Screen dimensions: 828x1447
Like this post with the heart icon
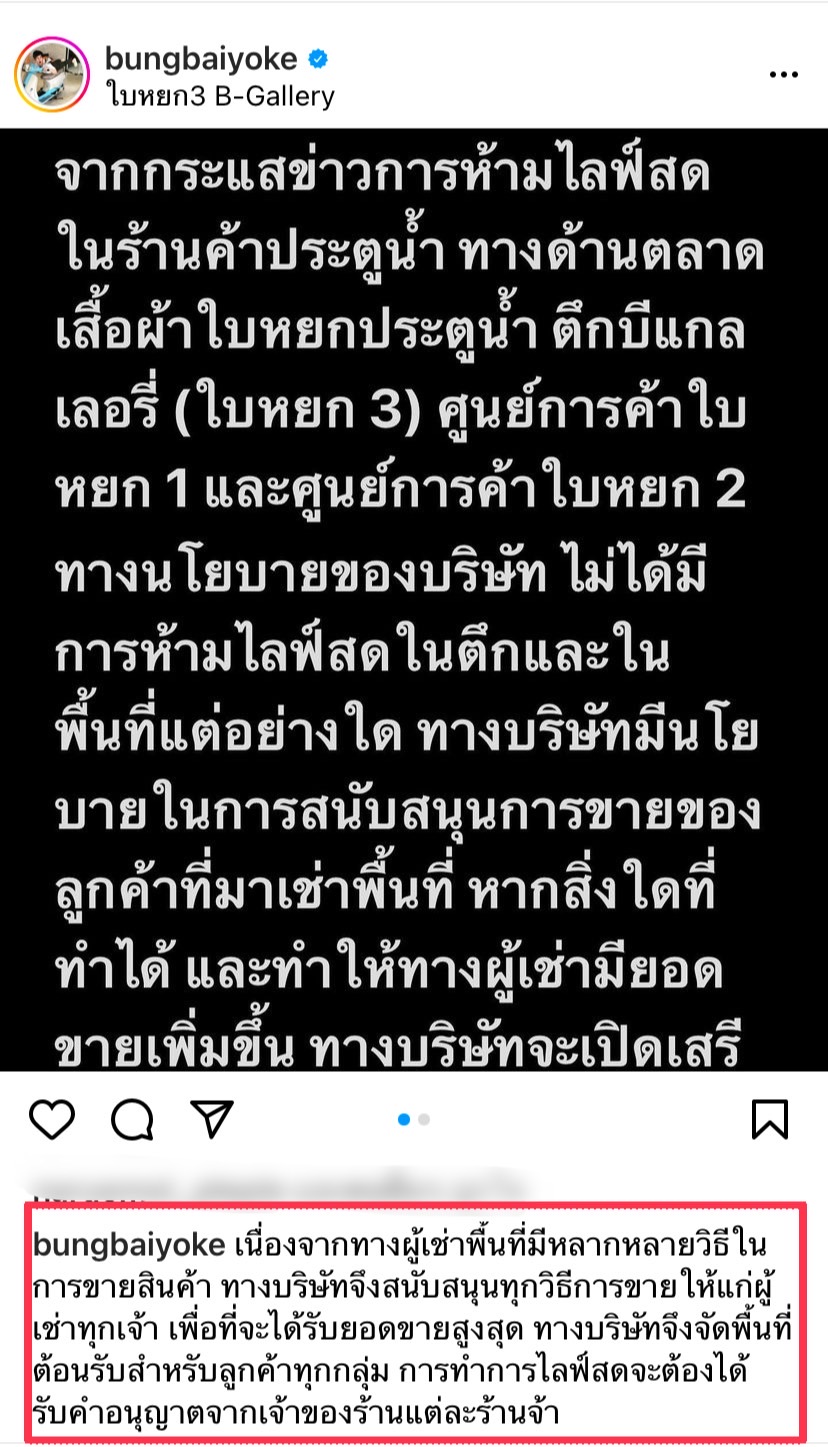point(52,1119)
